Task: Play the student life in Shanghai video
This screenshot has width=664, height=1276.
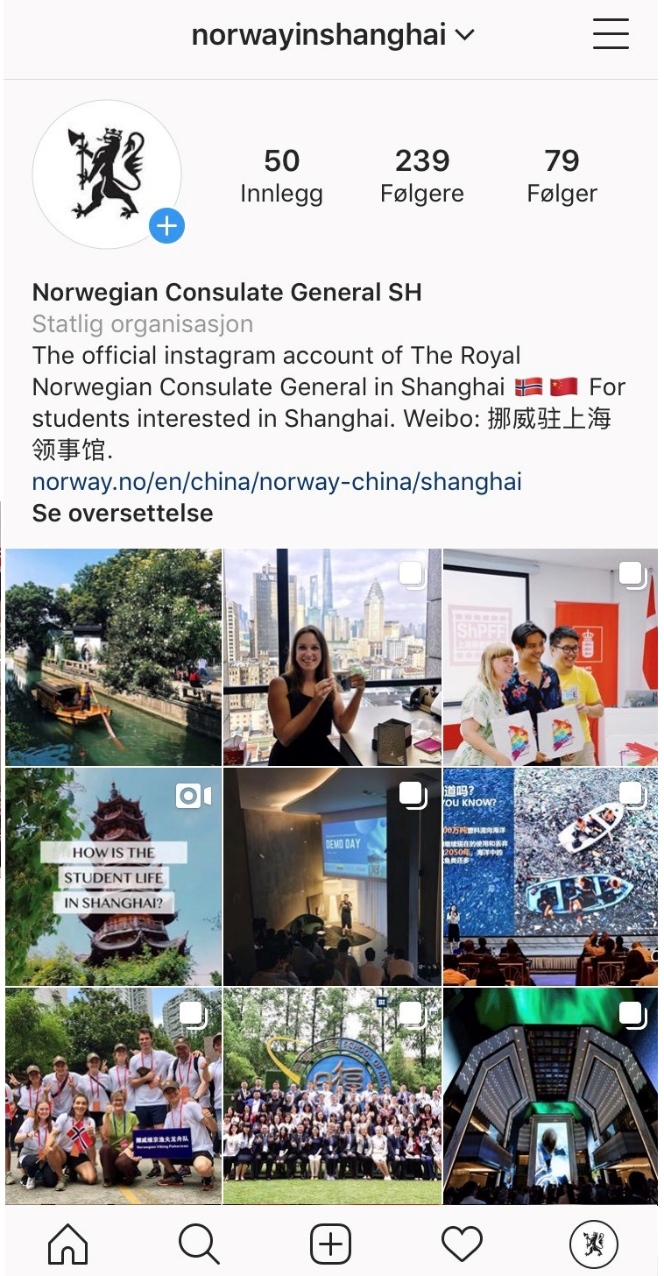Action: click(x=113, y=877)
